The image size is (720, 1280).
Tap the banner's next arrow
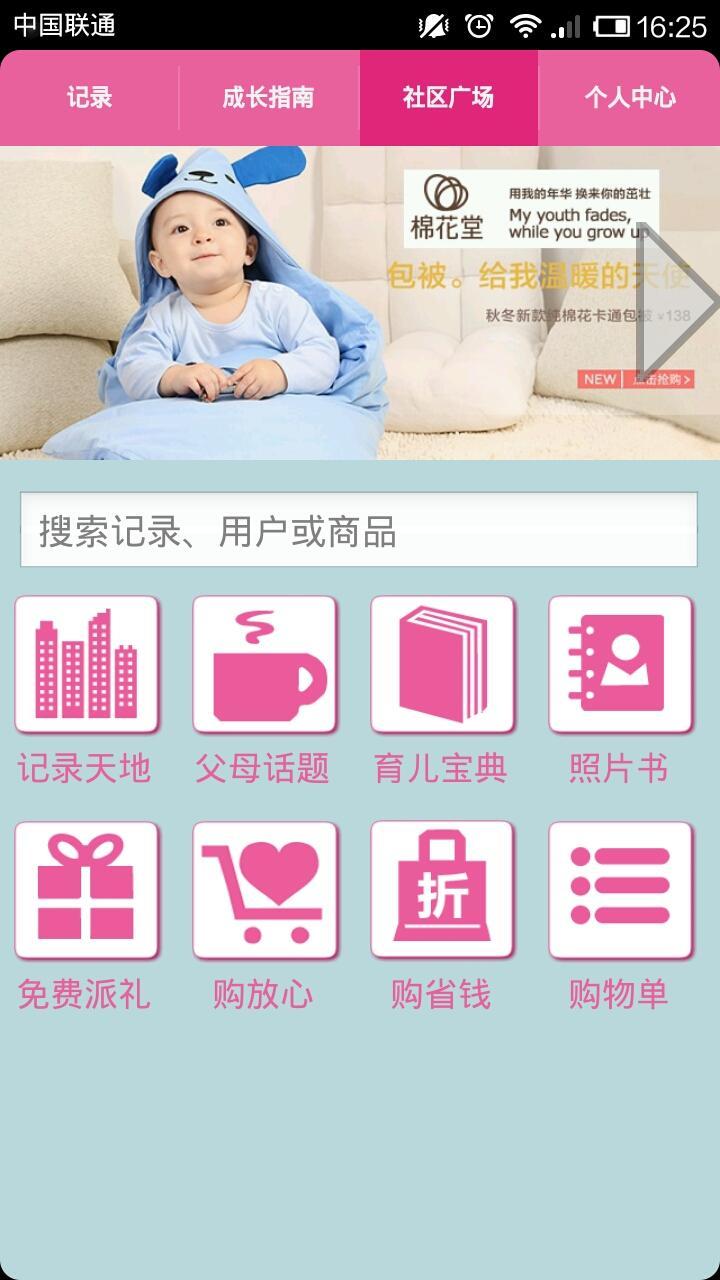pyautogui.click(x=678, y=303)
